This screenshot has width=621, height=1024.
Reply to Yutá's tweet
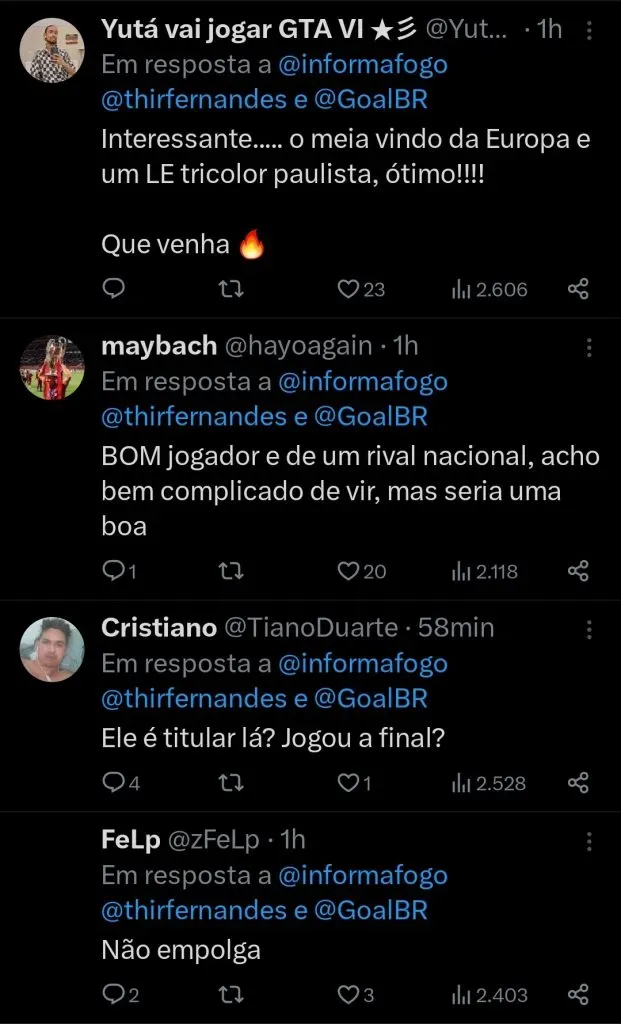click(114, 289)
